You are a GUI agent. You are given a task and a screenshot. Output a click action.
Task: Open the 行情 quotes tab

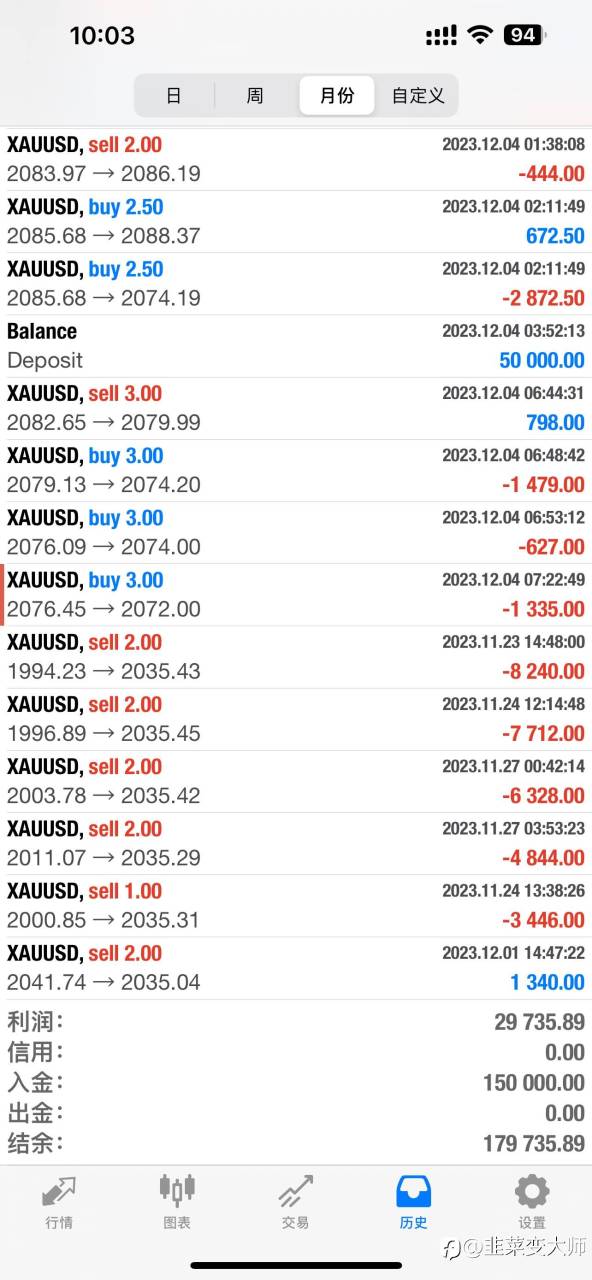click(x=59, y=1202)
